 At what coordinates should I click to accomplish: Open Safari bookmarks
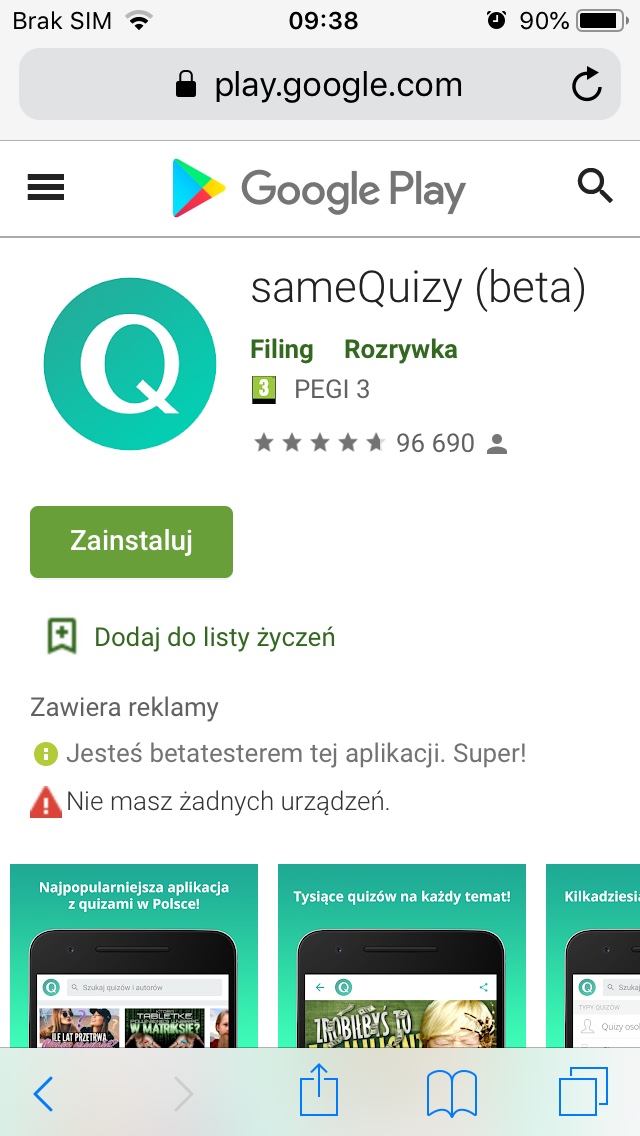click(x=451, y=1095)
